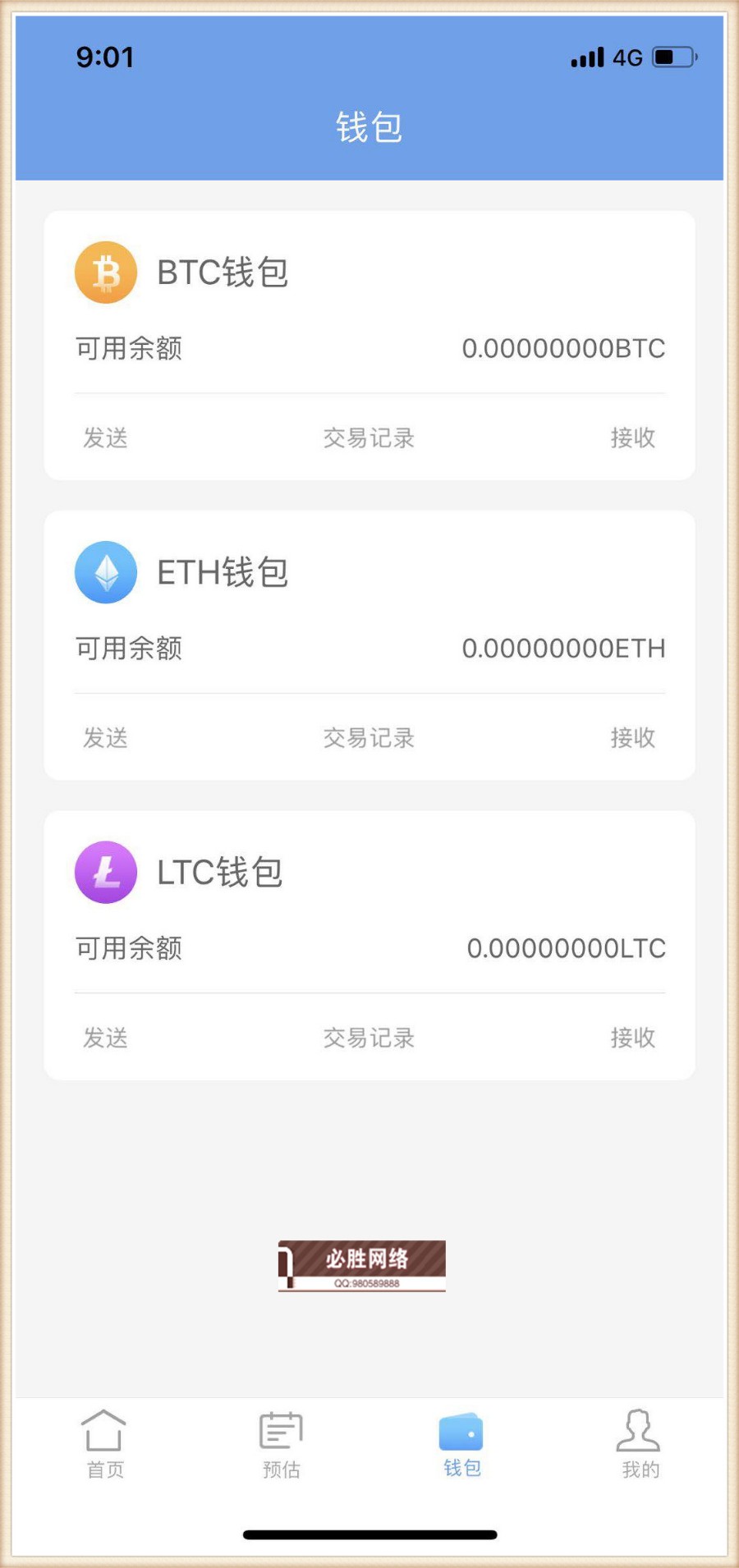Open 交易记录 for the BTC wallet

[369, 439]
